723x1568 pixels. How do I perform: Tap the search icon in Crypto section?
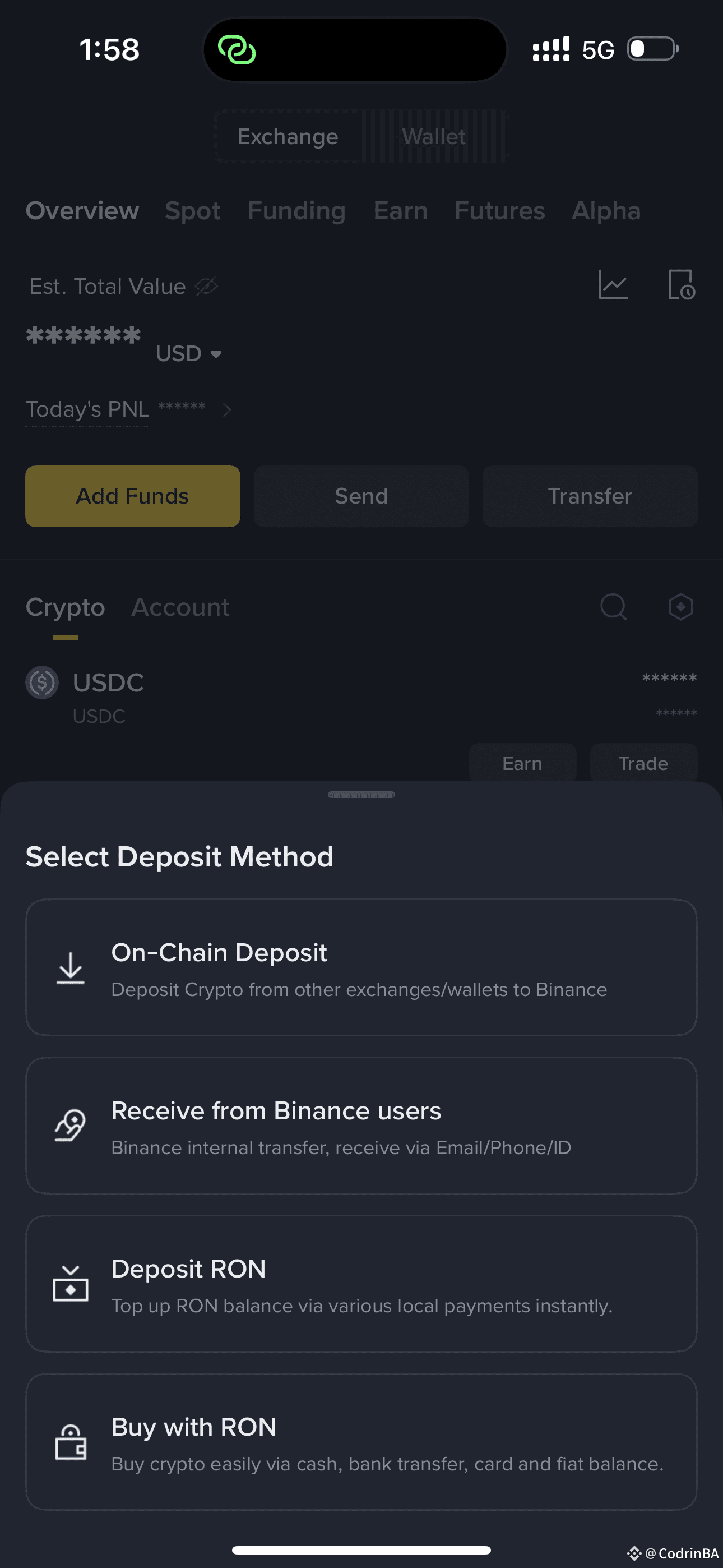click(614, 606)
